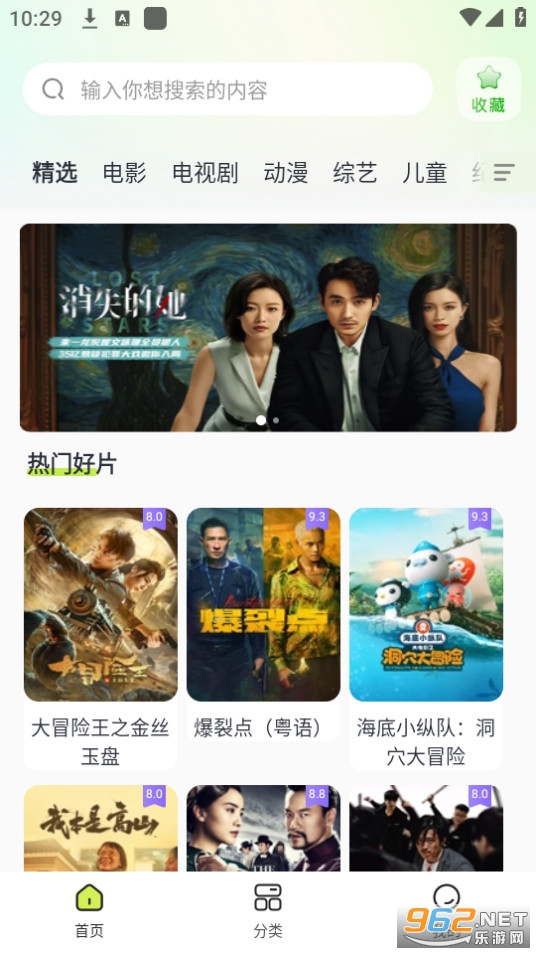
Task: Go to the 儿童 tab
Action: click(x=425, y=173)
